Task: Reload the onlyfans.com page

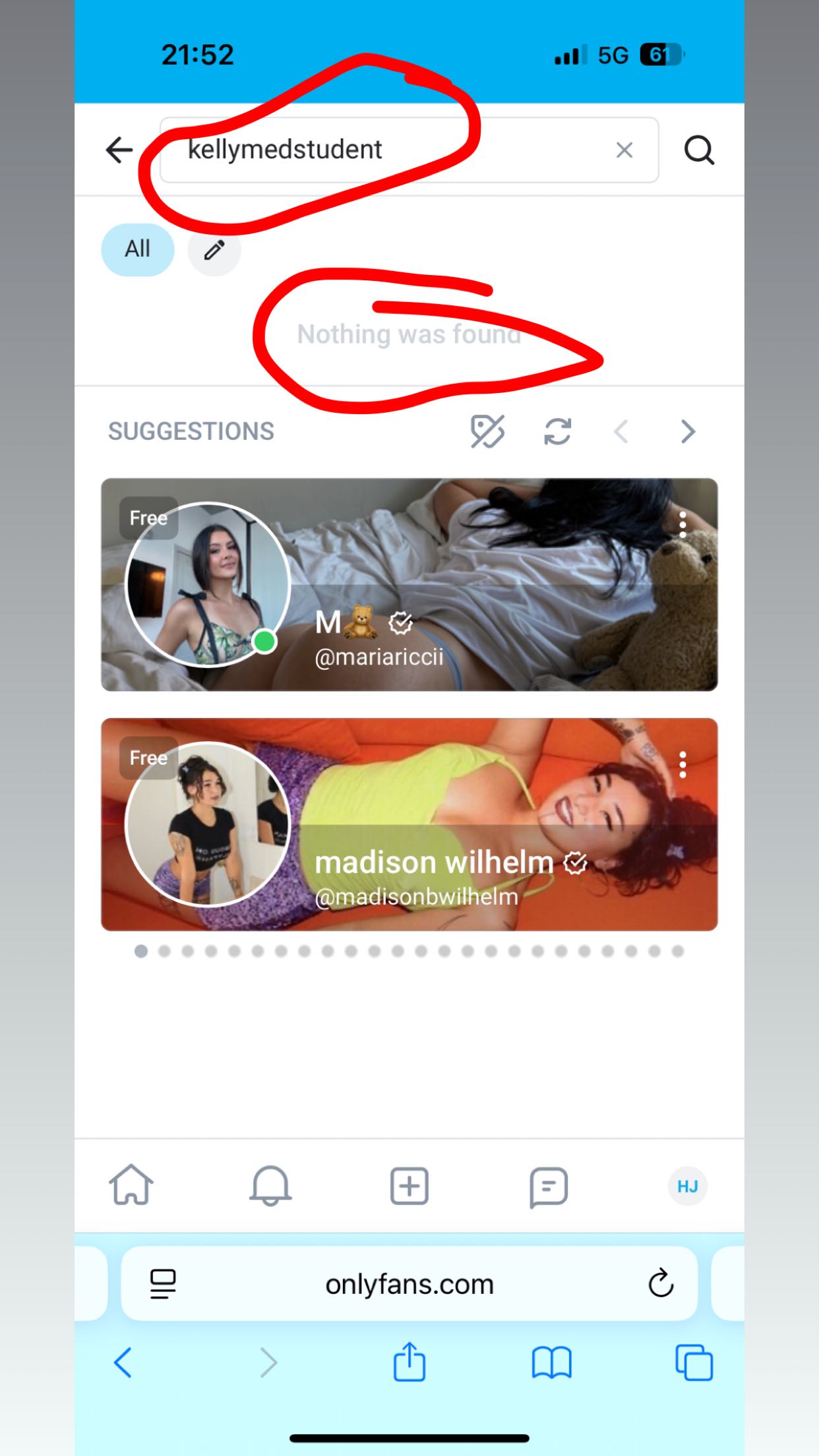Action: [x=660, y=1283]
